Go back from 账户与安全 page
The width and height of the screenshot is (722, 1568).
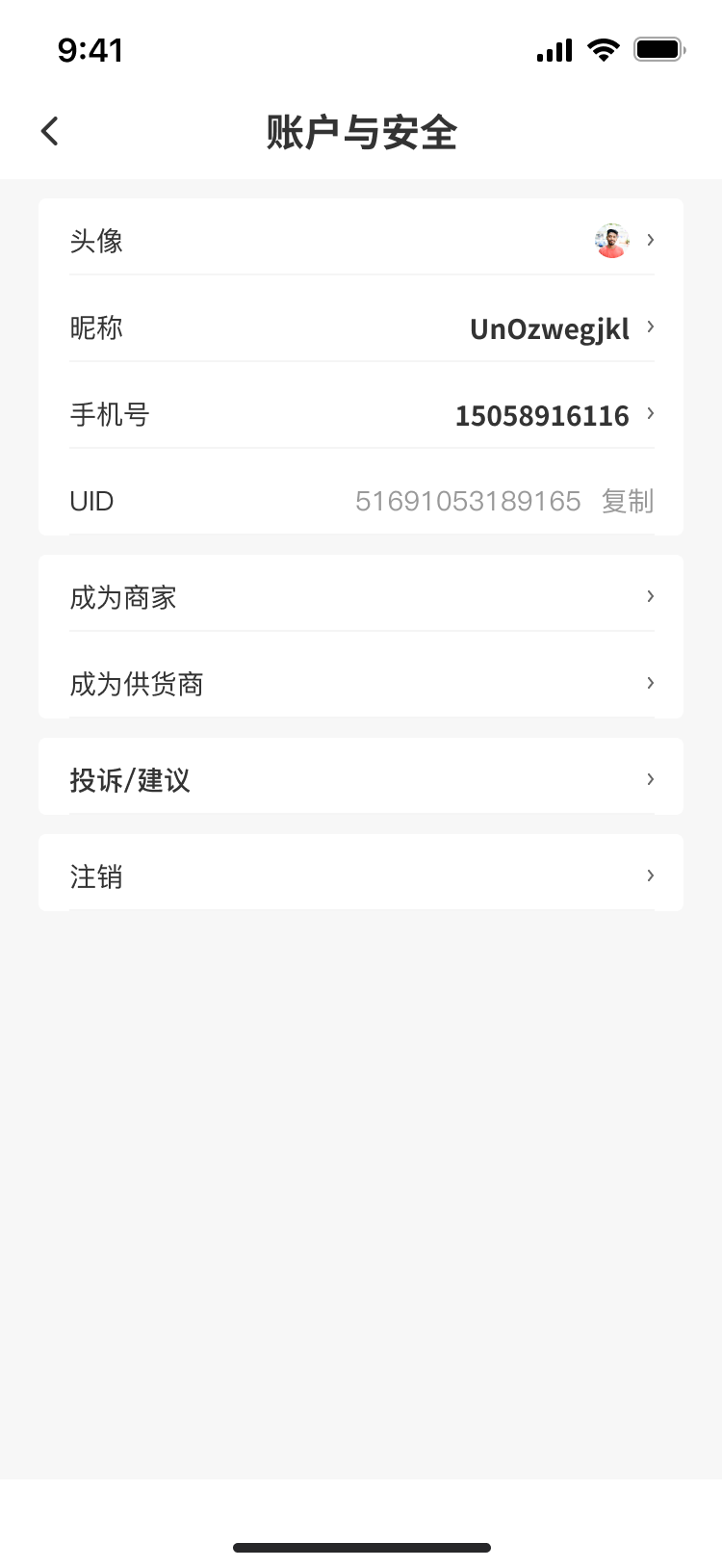(x=50, y=131)
